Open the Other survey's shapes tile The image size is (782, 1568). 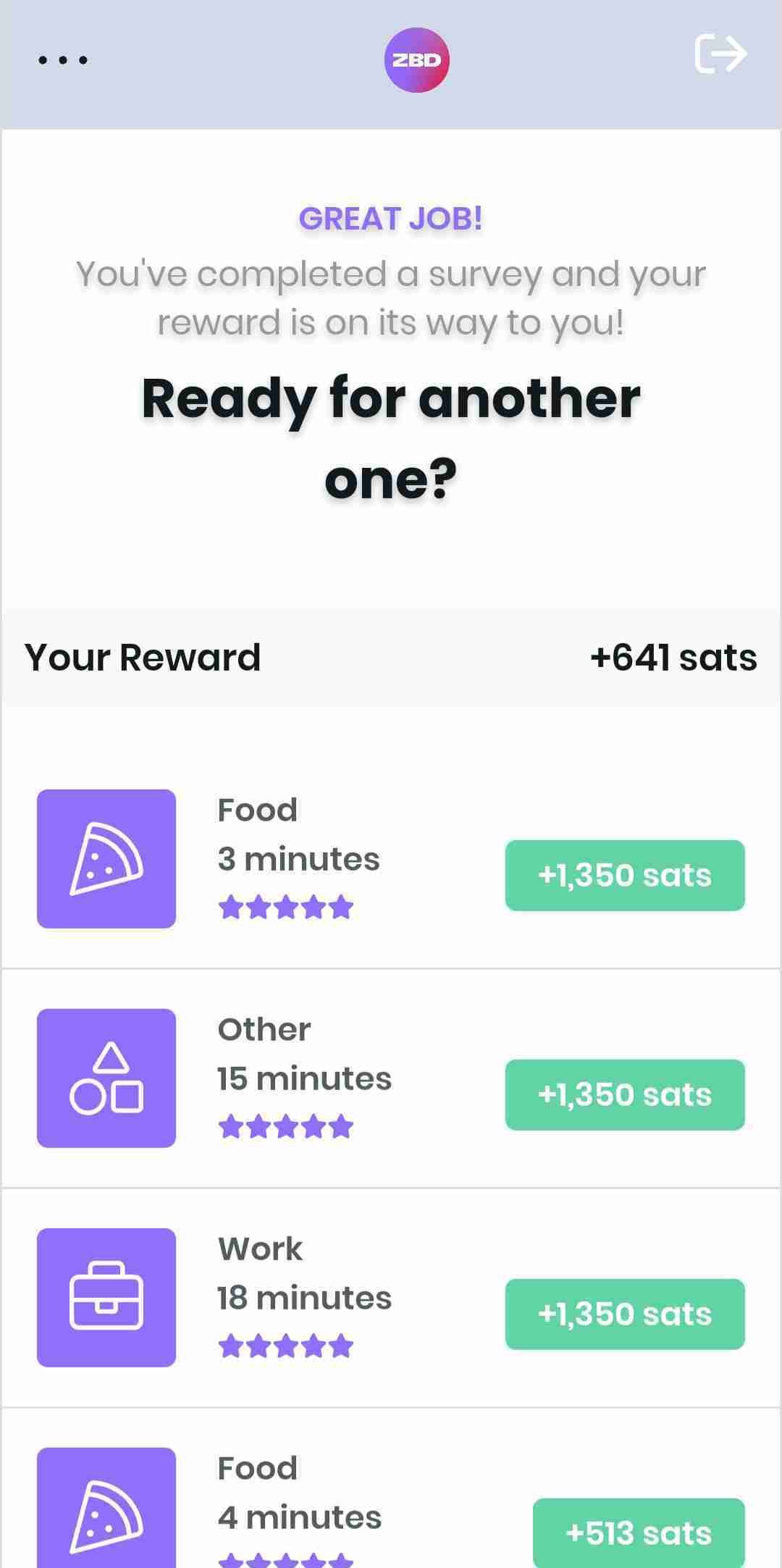[106, 1078]
